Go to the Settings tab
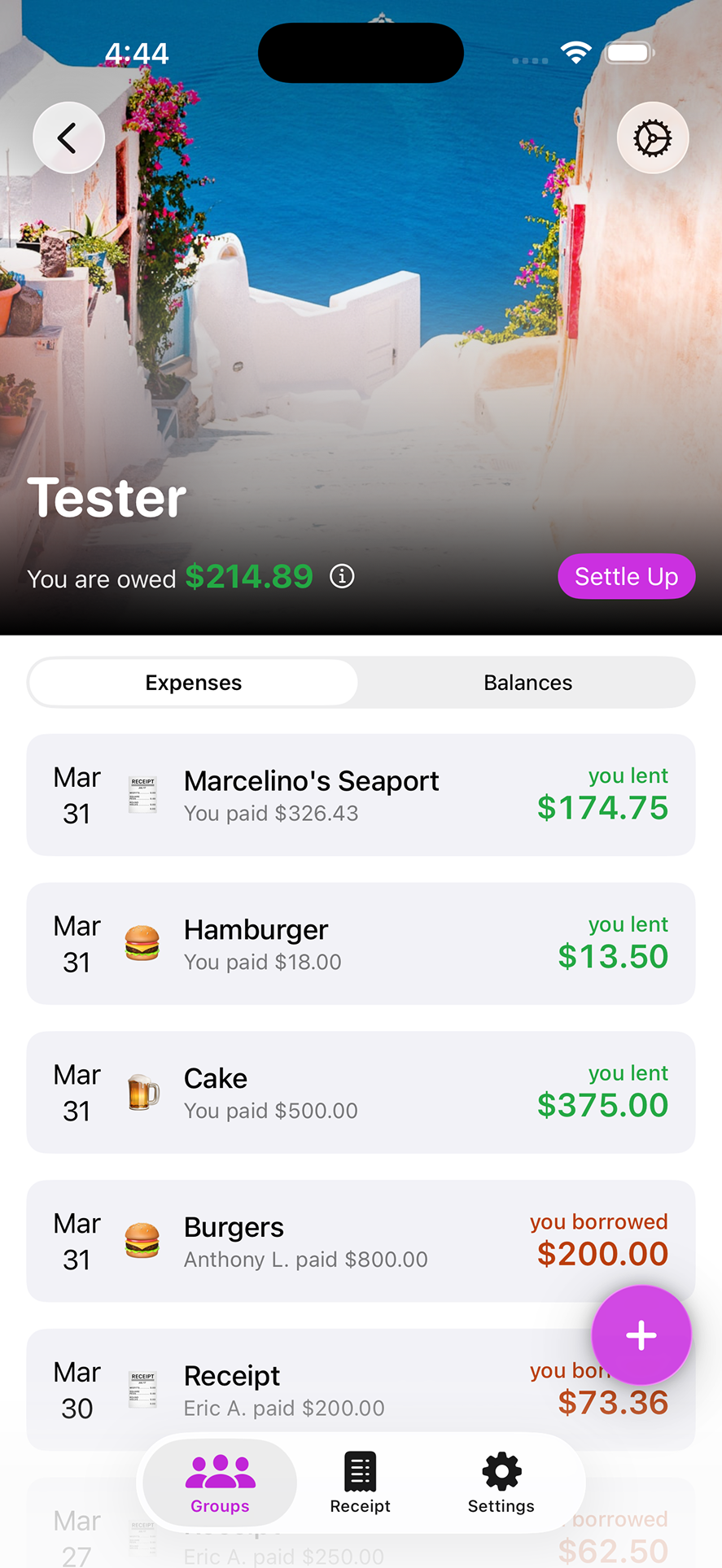722x1568 pixels. point(501,1483)
